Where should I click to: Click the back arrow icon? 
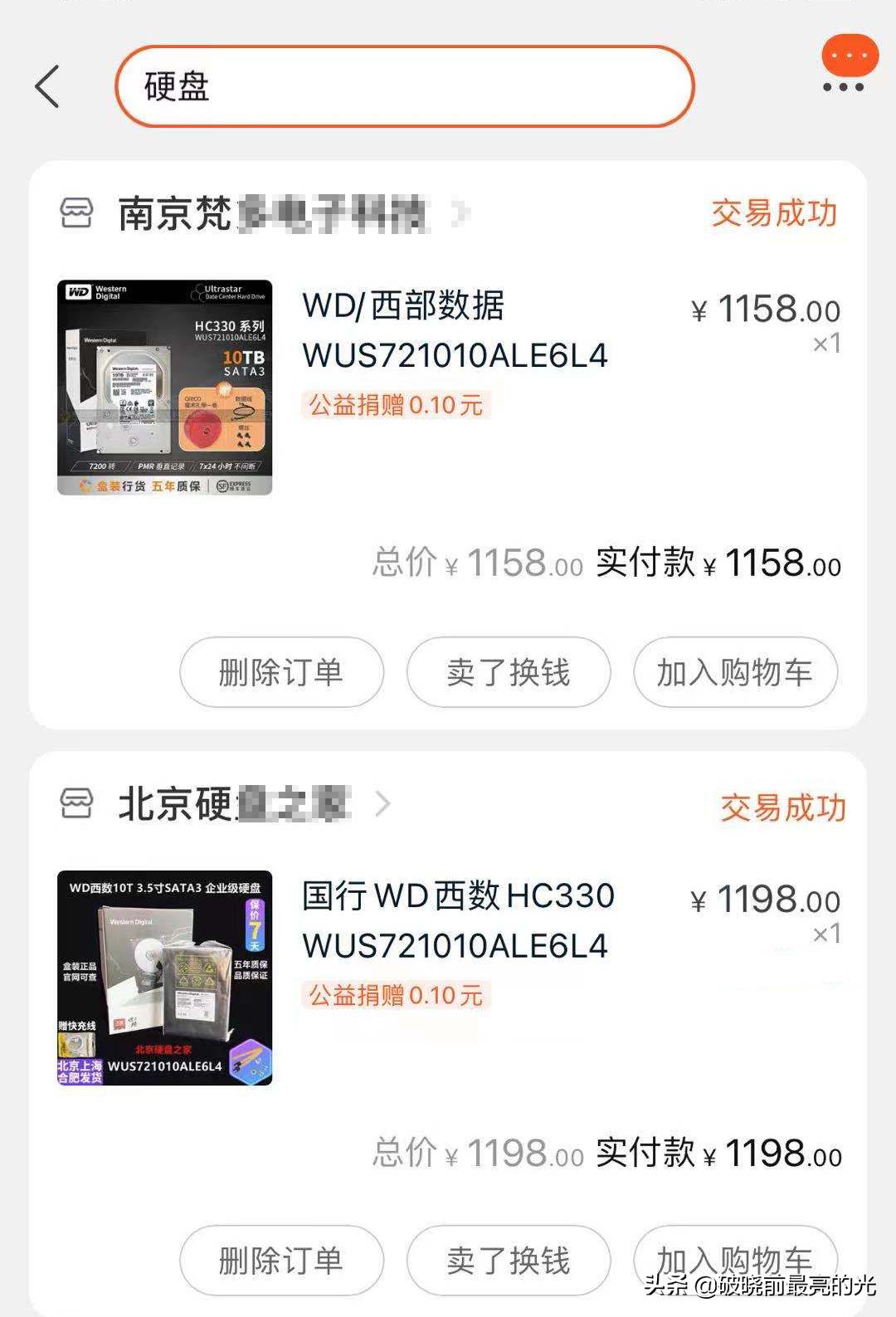47,86
